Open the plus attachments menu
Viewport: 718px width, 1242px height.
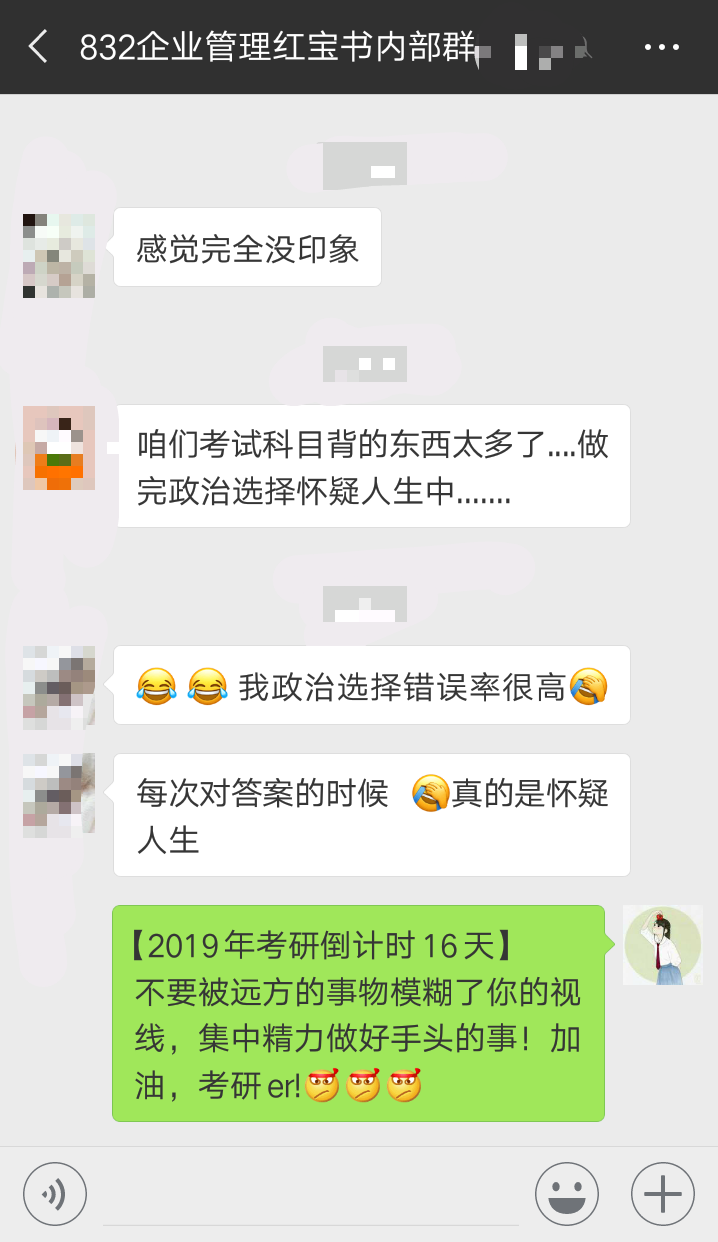pyautogui.click(x=662, y=1194)
